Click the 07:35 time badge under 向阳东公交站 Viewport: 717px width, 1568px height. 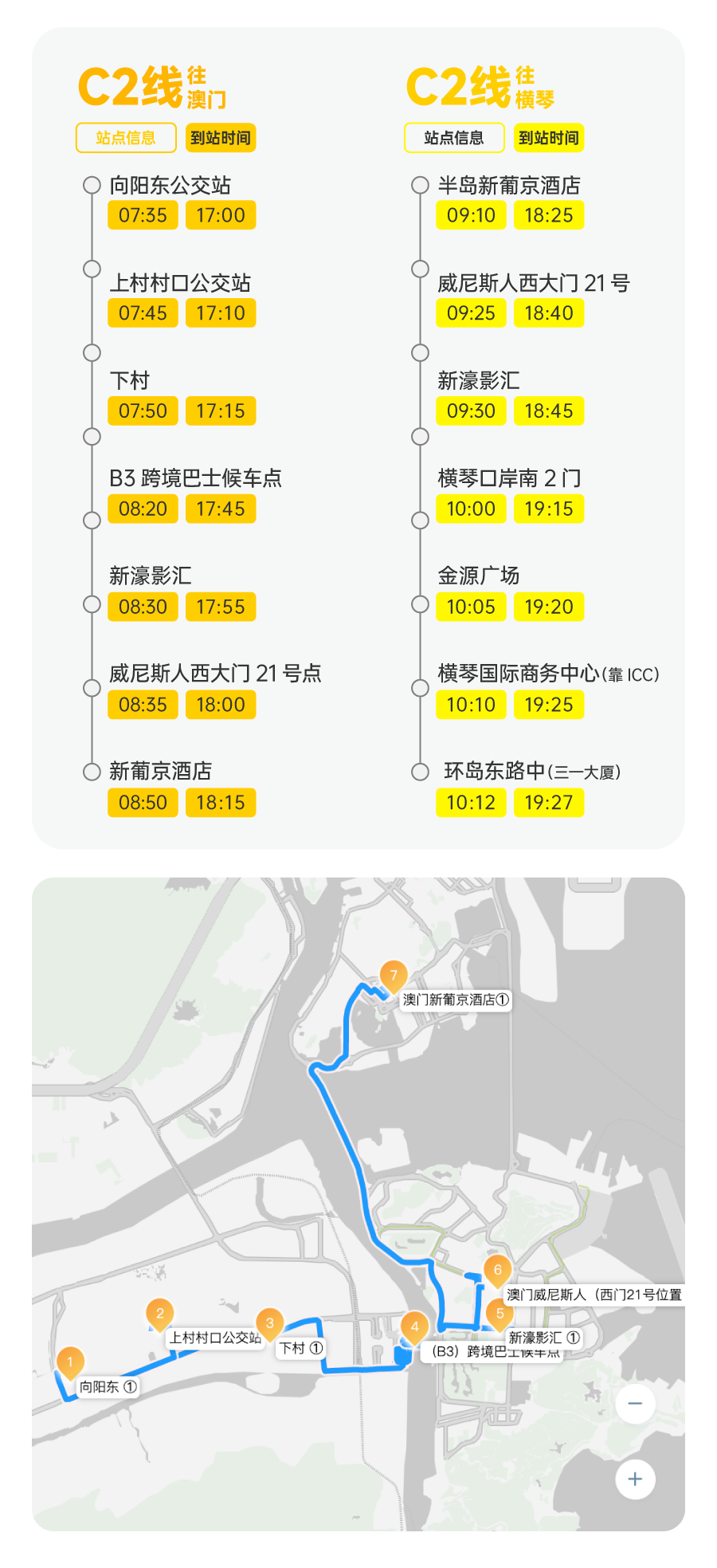tap(142, 214)
